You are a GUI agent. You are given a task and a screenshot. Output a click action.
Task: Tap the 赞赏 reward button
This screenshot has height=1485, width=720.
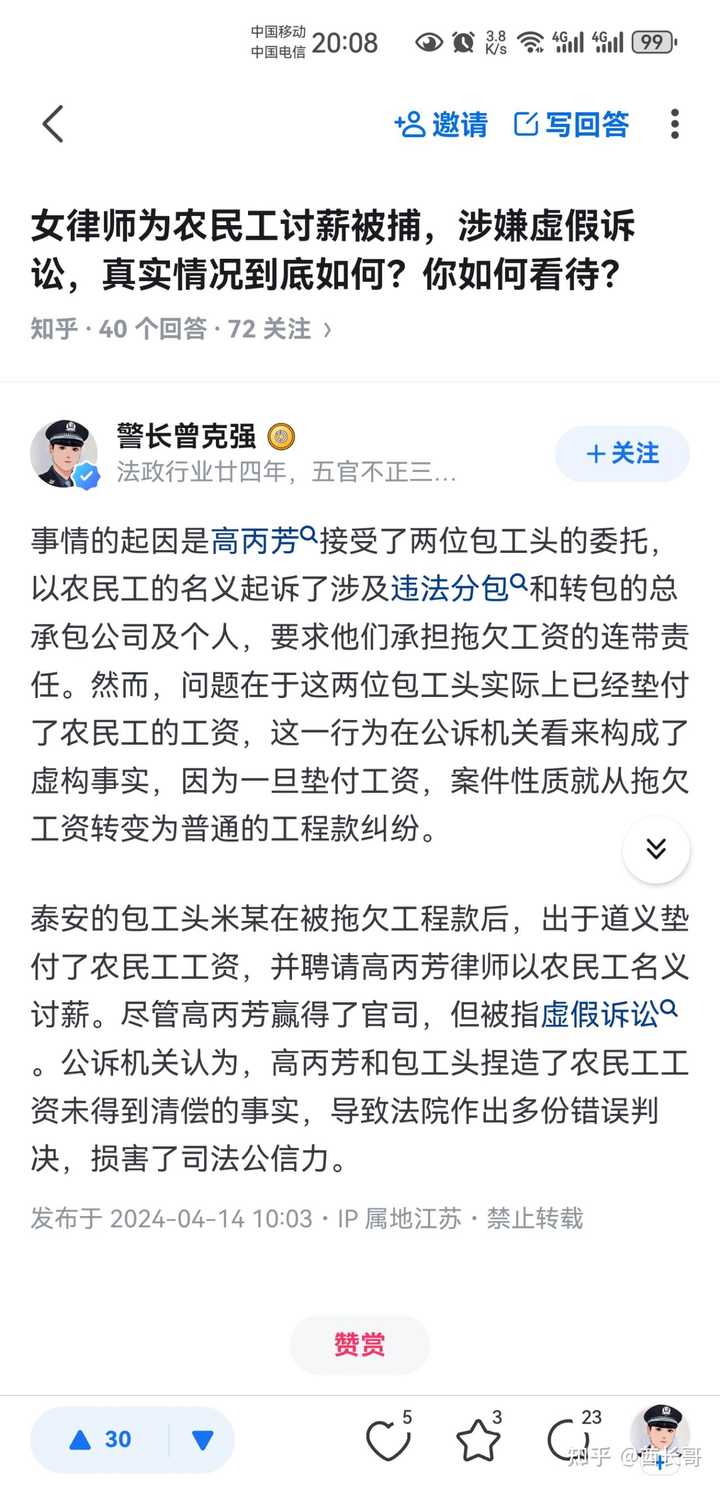(x=360, y=1345)
